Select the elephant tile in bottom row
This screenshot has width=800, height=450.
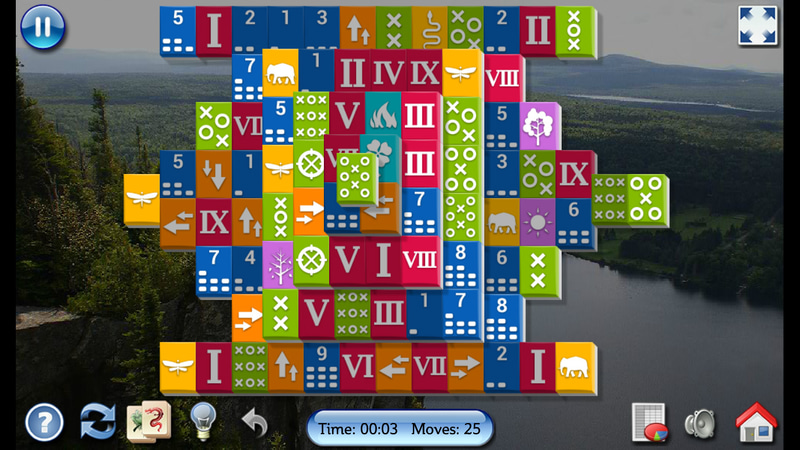pyautogui.click(x=574, y=366)
